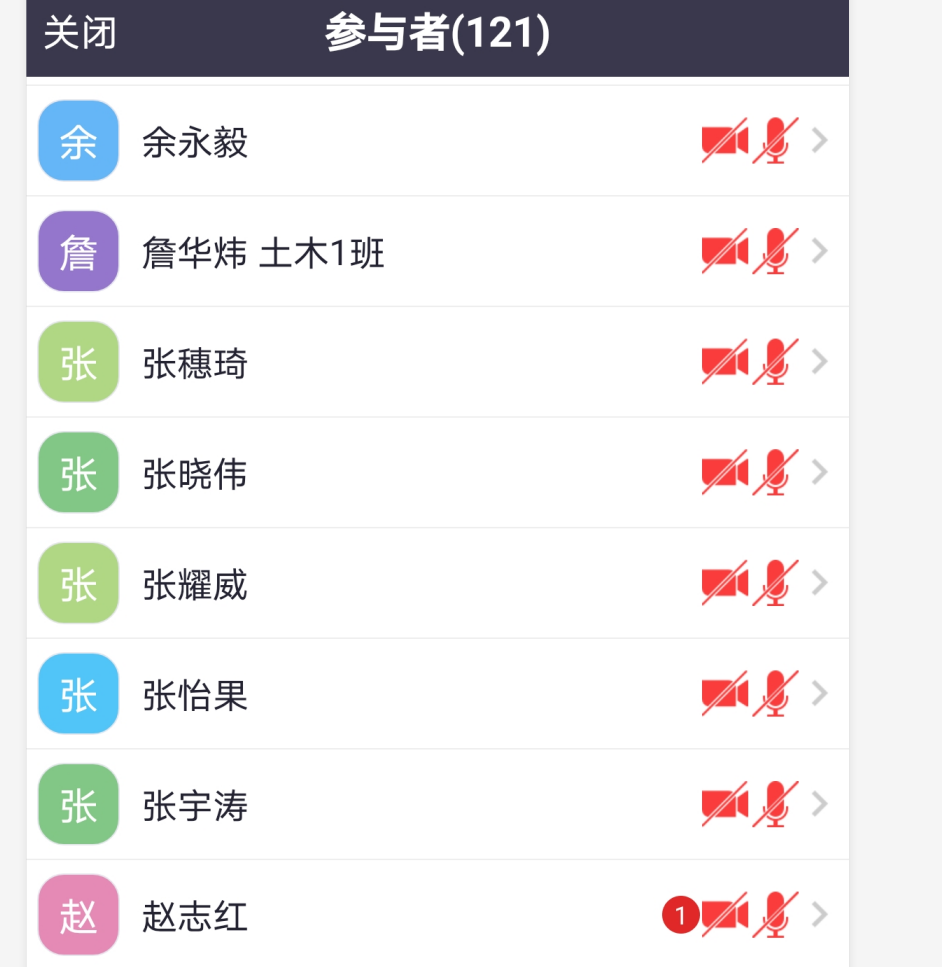Screen dimensions: 942x967
Task: Expand the row for 赵志红
Action: point(820,915)
